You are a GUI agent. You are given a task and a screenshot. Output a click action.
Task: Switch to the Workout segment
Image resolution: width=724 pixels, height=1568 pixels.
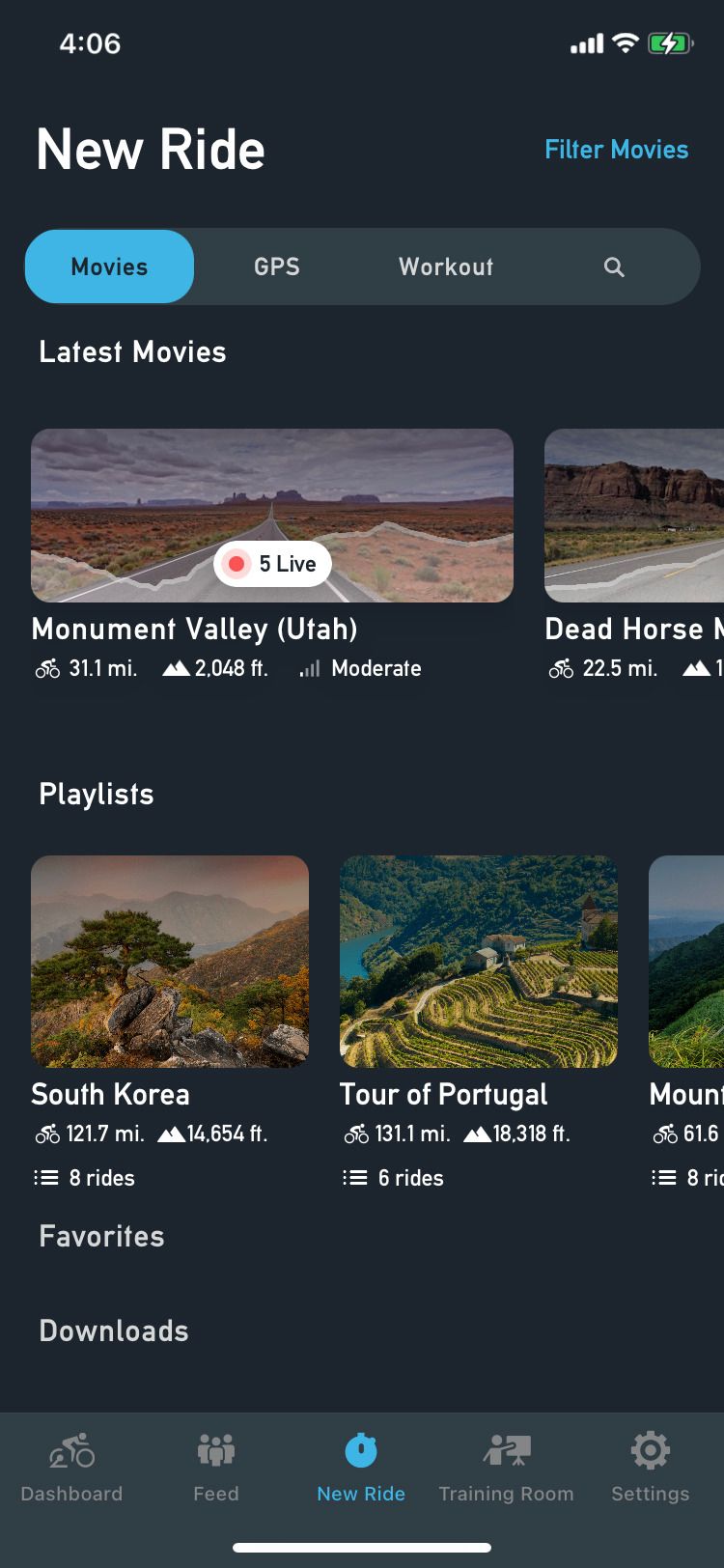[446, 266]
